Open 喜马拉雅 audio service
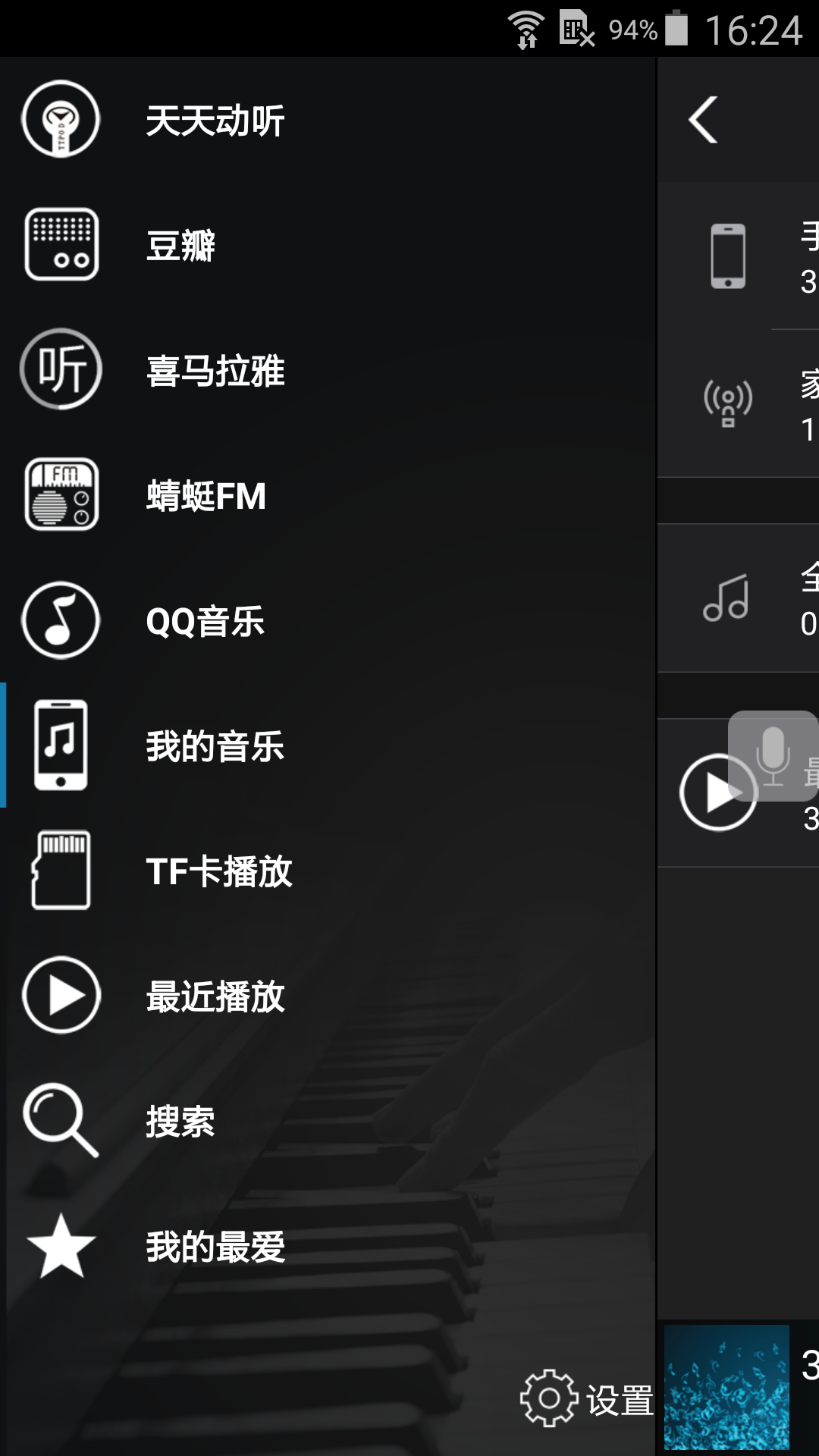The image size is (819, 1456). click(215, 371)
